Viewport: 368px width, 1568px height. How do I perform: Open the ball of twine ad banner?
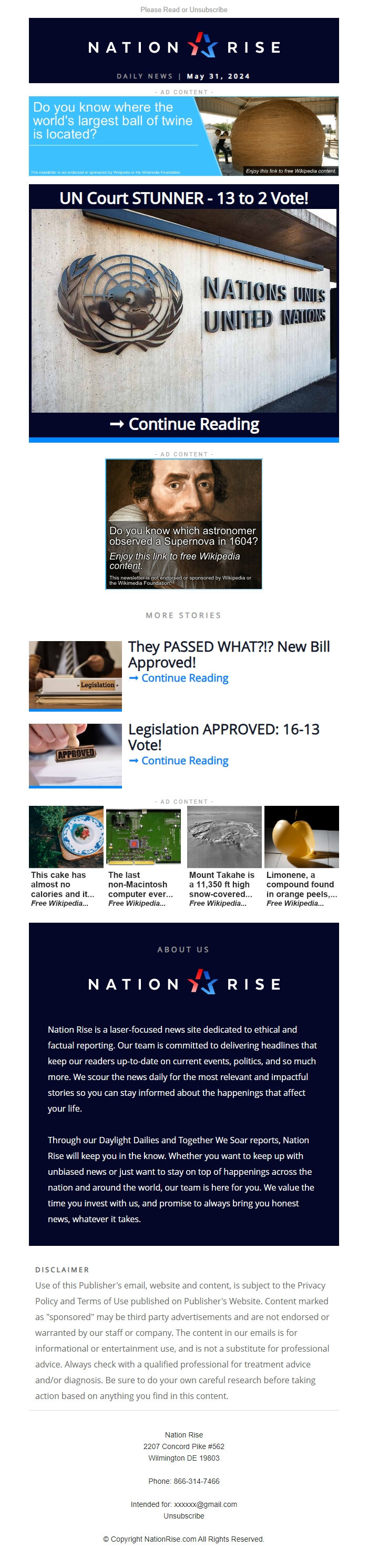click(183, 136)
